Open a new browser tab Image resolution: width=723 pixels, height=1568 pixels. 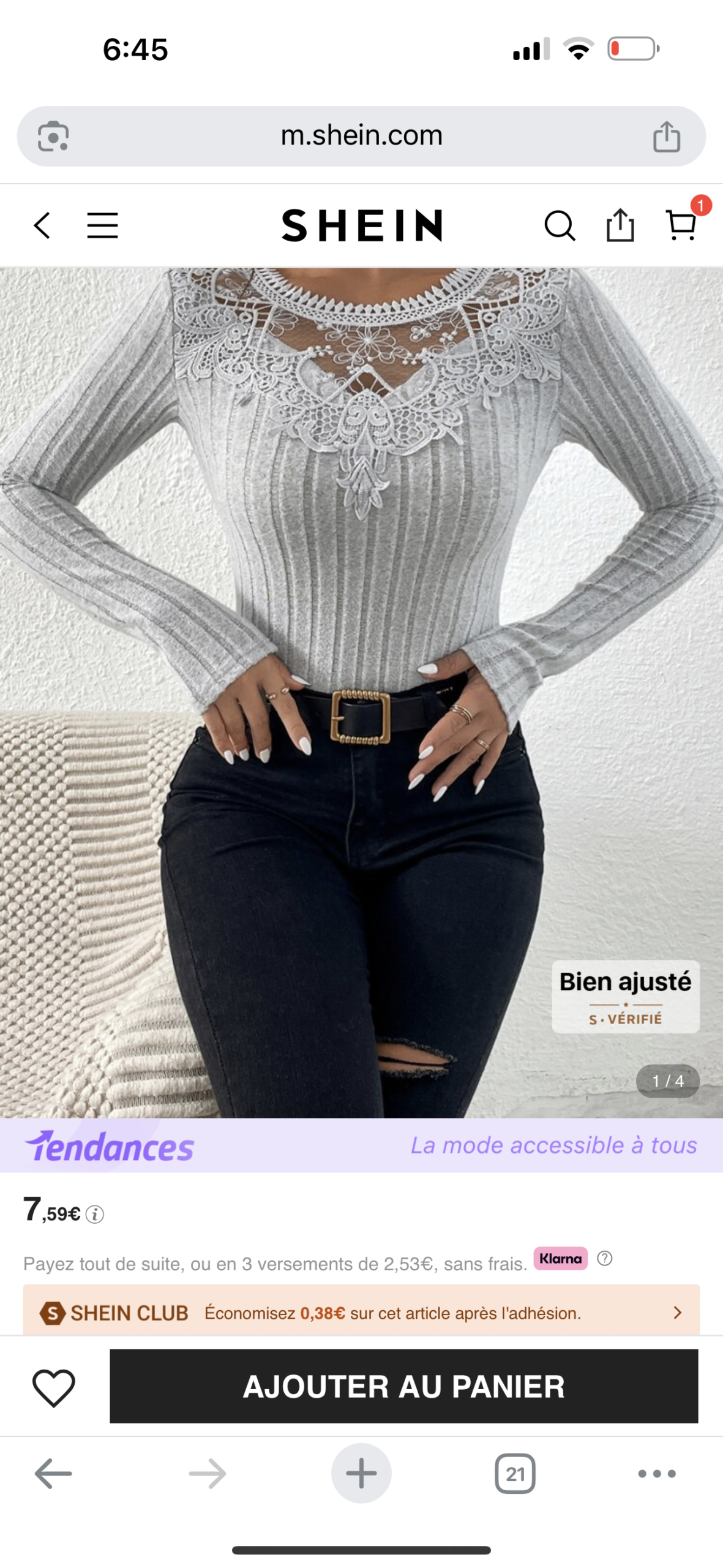[x=361, y=1473]
